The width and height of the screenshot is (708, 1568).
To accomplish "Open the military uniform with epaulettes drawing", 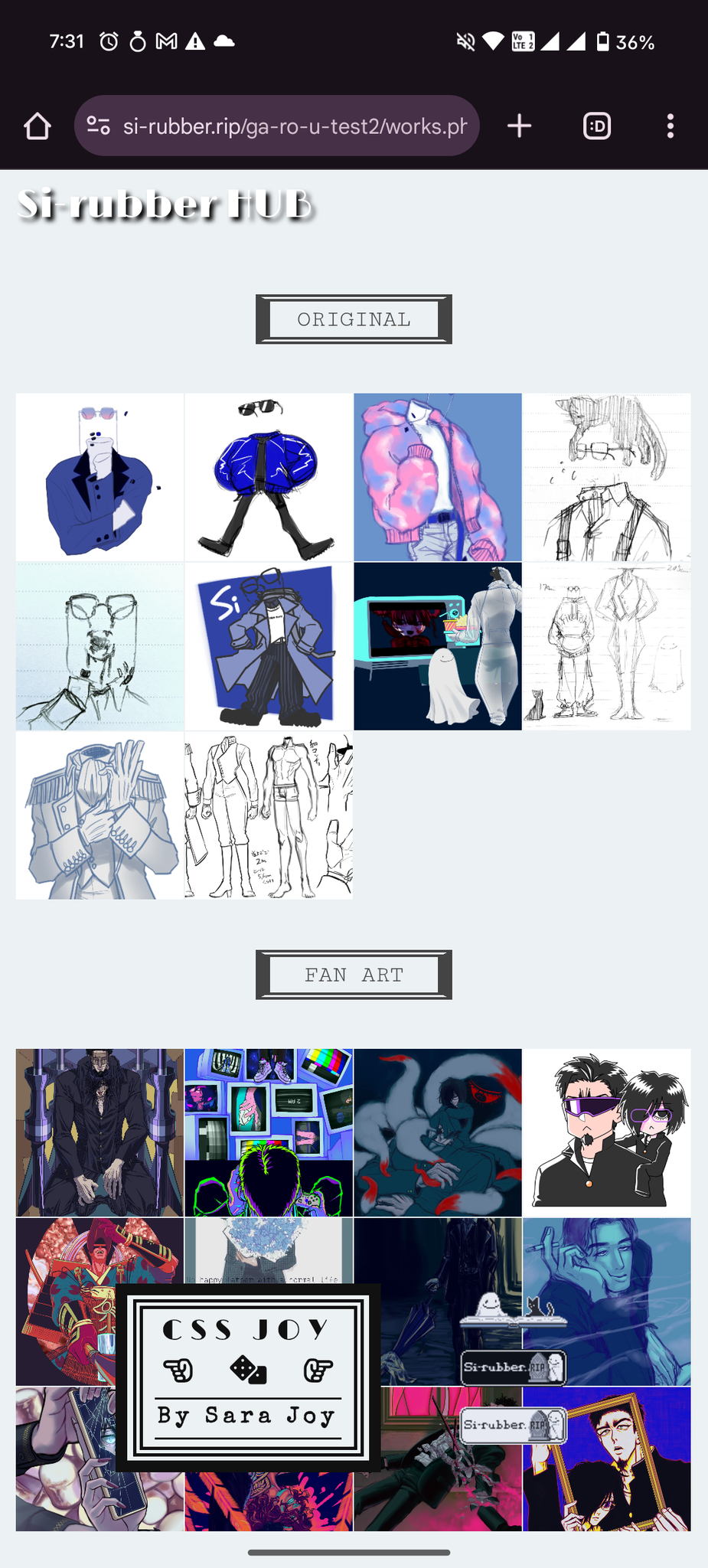I will click(x=100, y=815).
